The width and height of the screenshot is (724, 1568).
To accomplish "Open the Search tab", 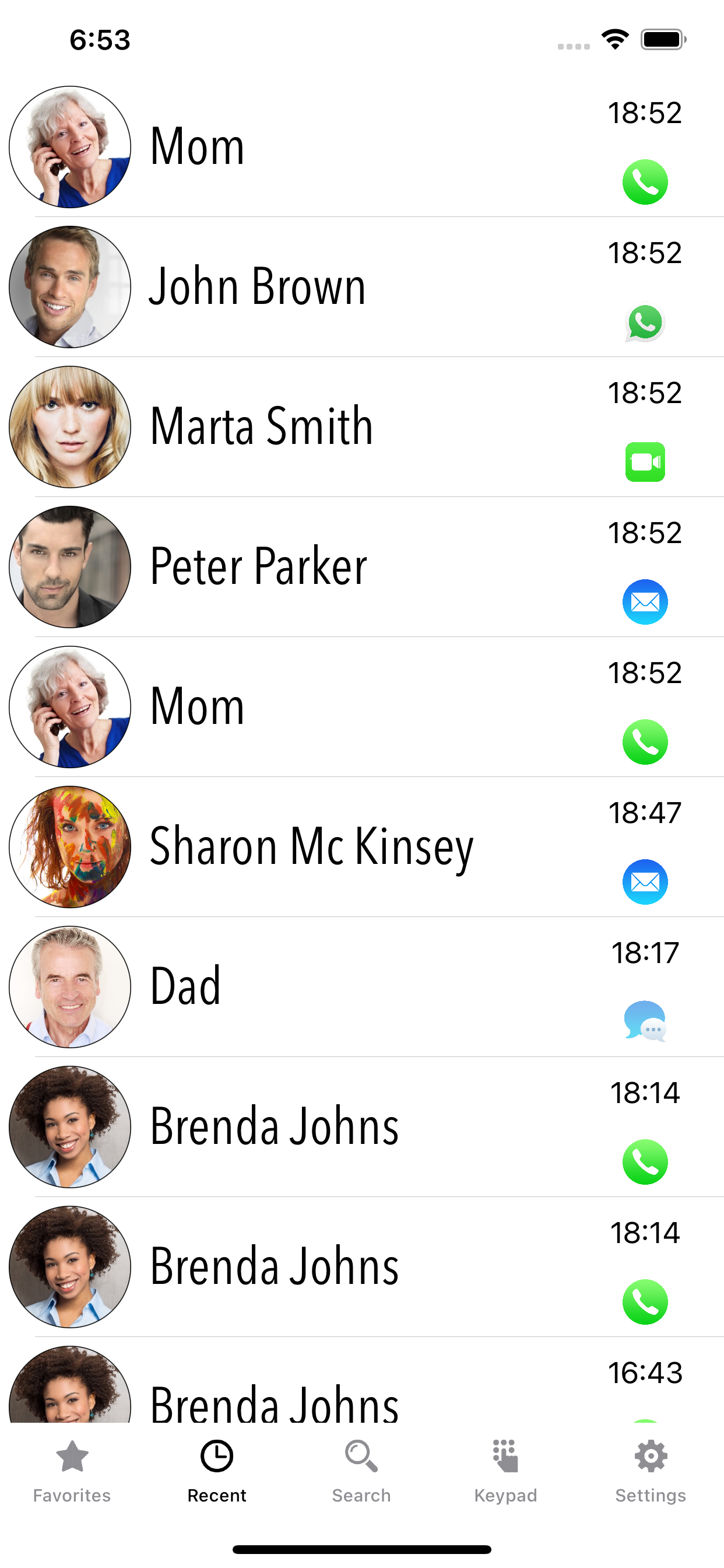I will tap(361, 1471).
